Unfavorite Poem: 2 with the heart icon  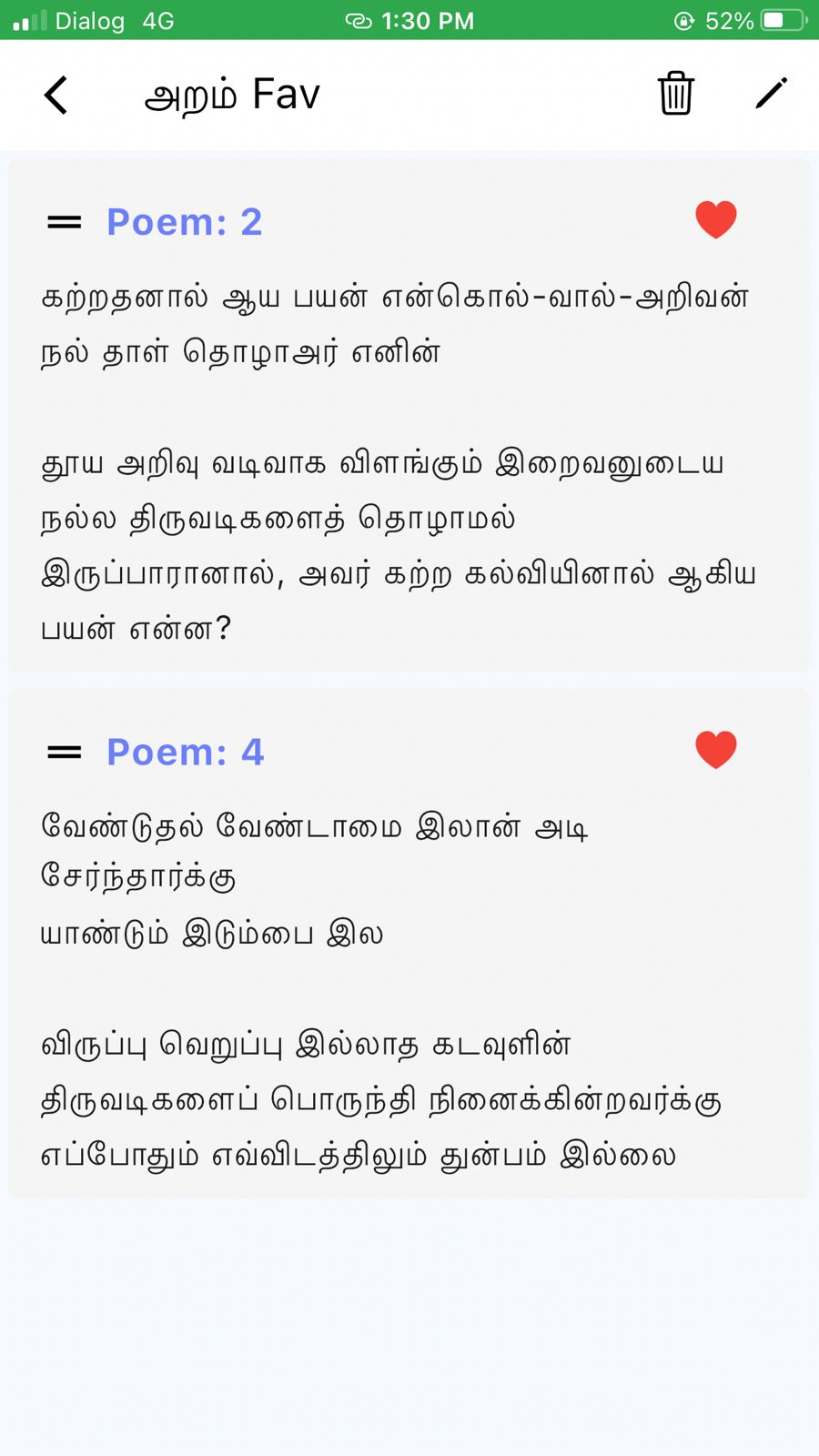pyautogui.click(x=716, y=220)
